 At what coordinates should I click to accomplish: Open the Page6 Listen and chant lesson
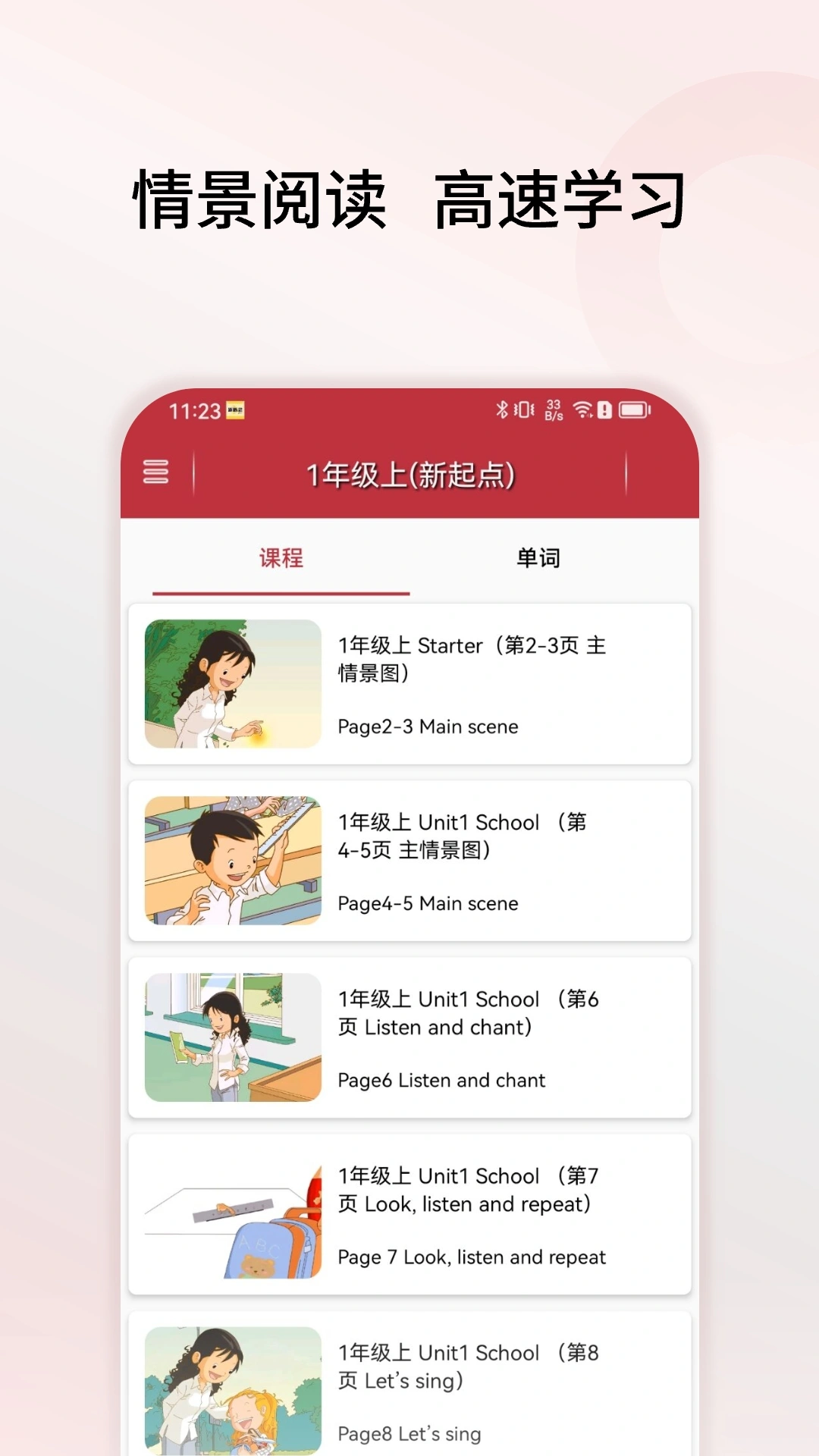pyautogui.click(x=409, y=1037)
